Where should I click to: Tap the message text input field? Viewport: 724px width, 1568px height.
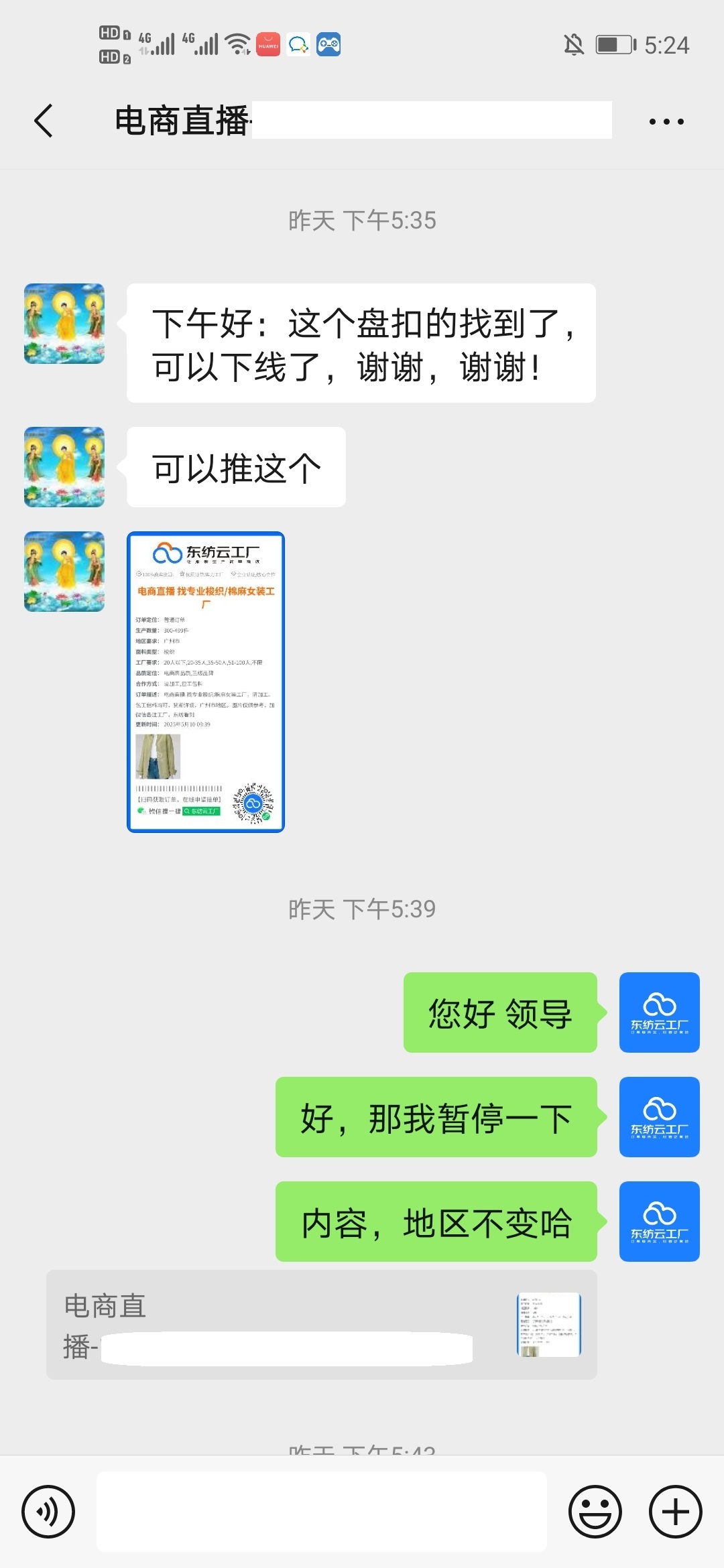322,1512
